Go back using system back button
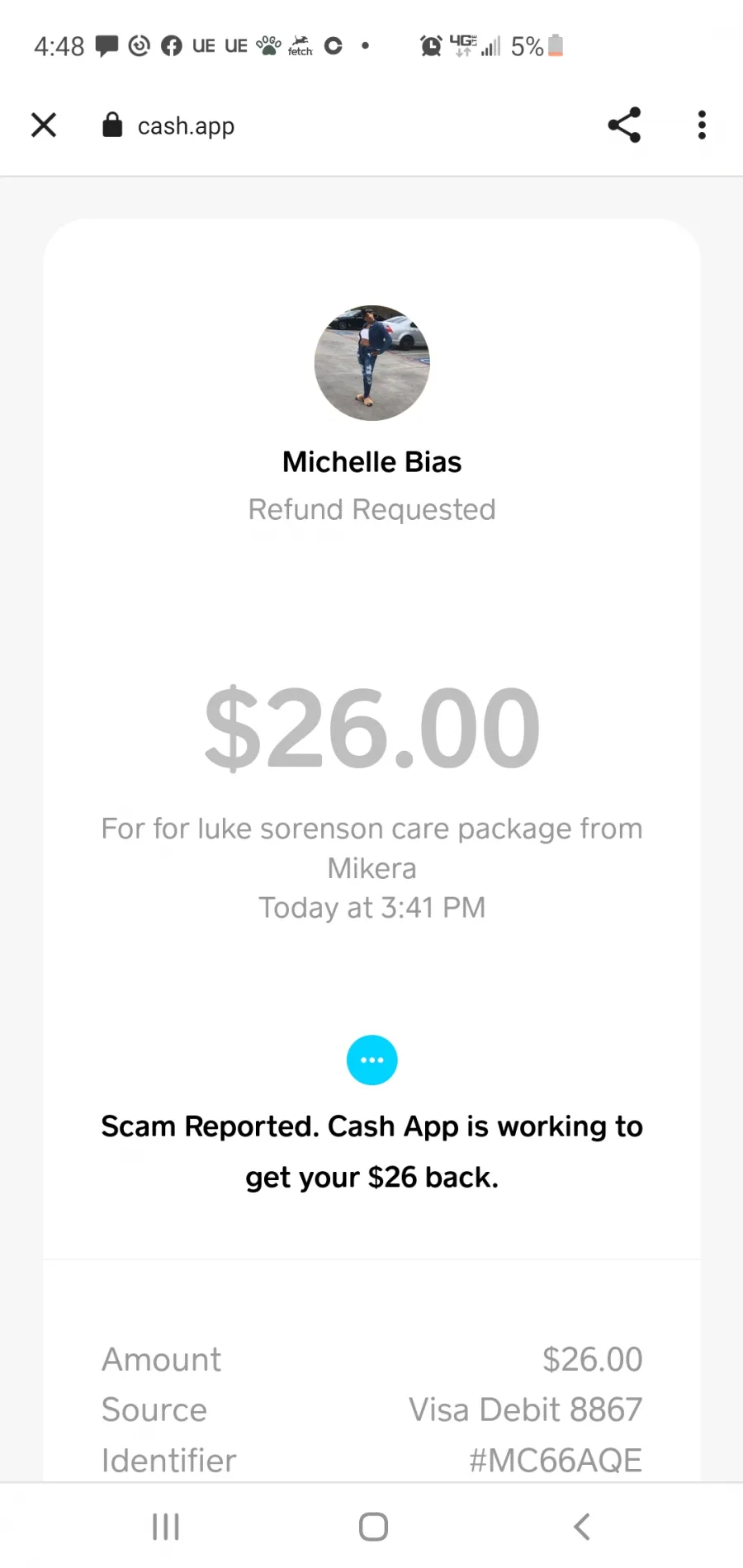 pos(582,1527)
